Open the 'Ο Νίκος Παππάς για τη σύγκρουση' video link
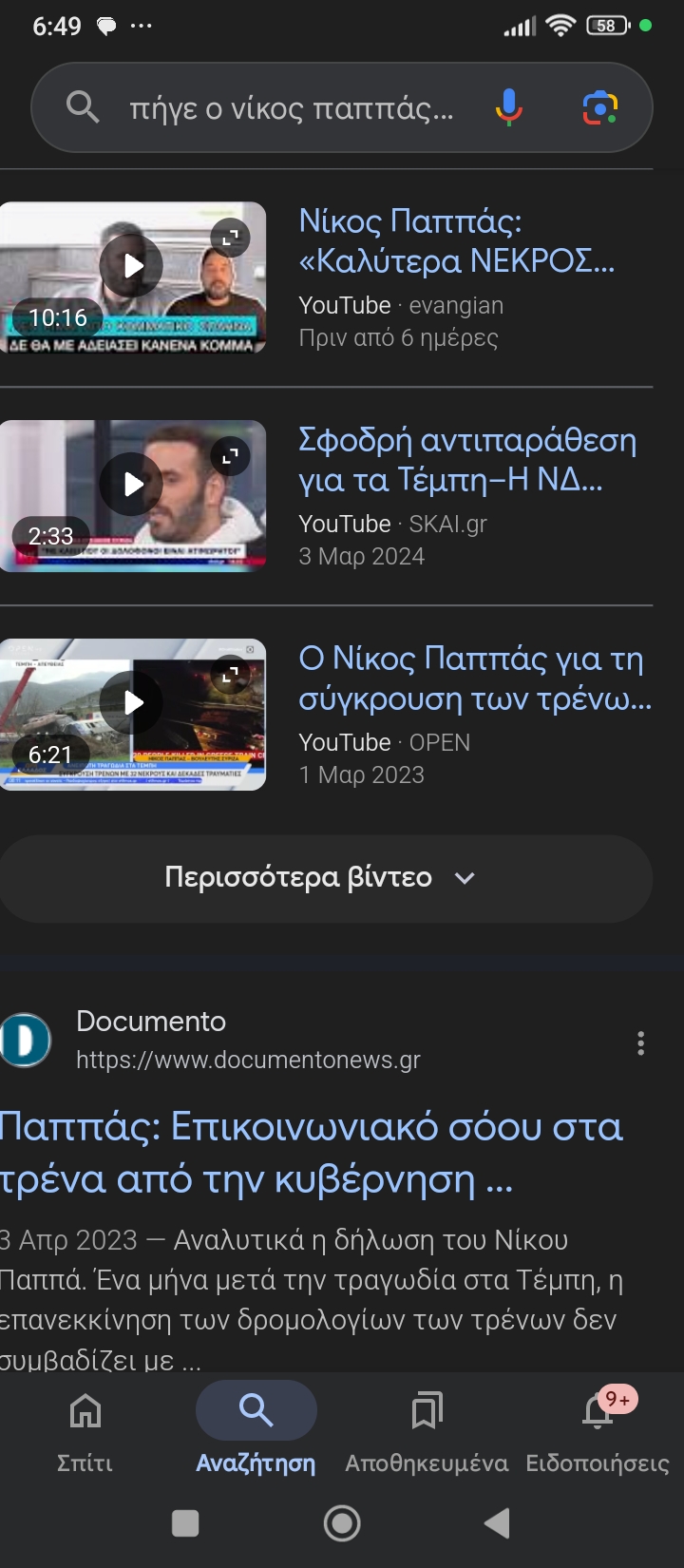The width and height of the screenshot is (684, 1568). point(473,678)
